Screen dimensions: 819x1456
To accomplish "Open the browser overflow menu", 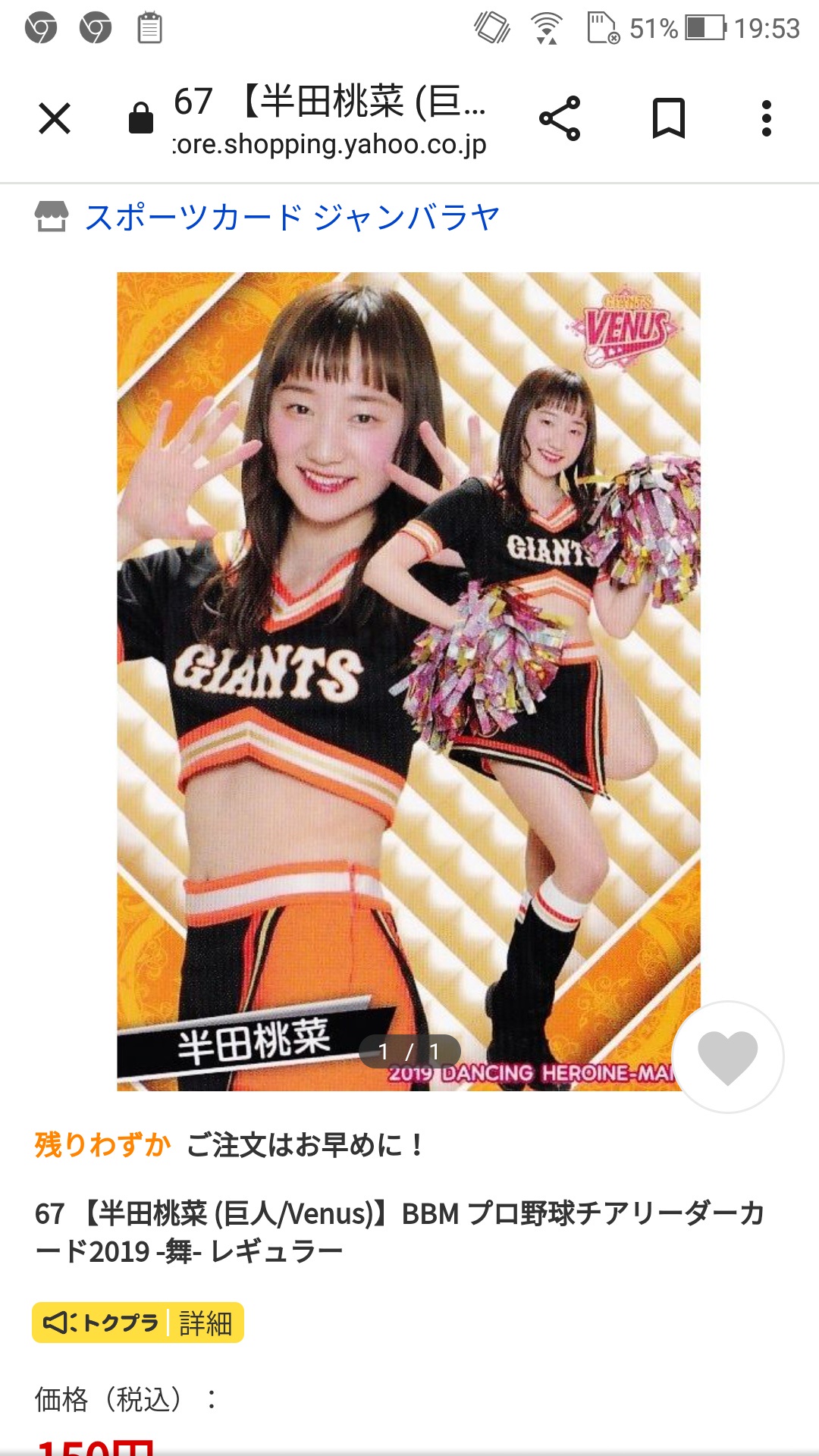I will pyautogui.click(x=766, y=119).
